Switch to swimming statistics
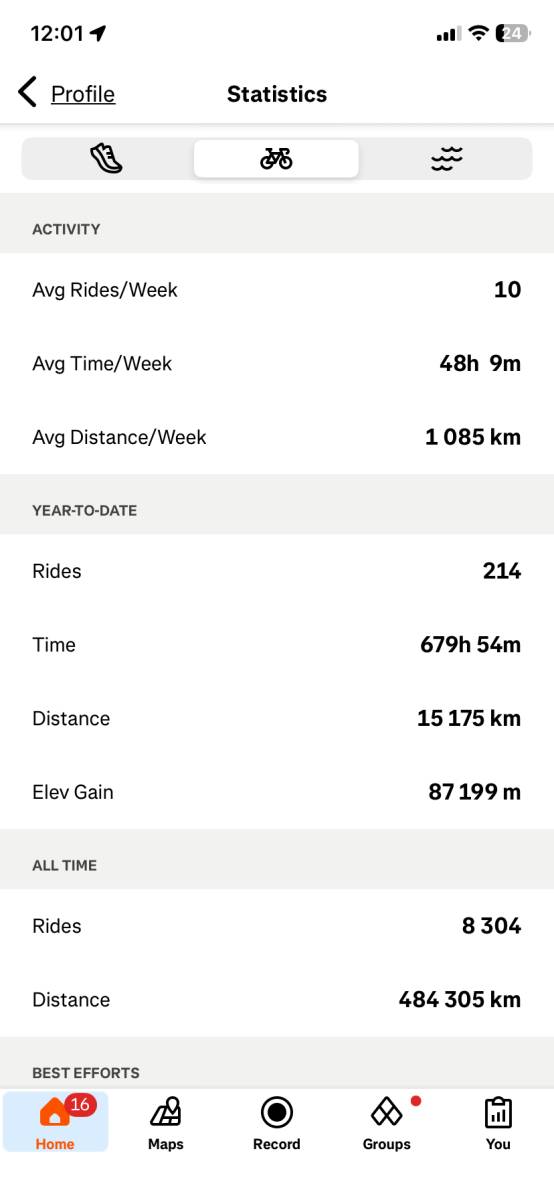The image size is (554, 1200). tap(447, 158)
